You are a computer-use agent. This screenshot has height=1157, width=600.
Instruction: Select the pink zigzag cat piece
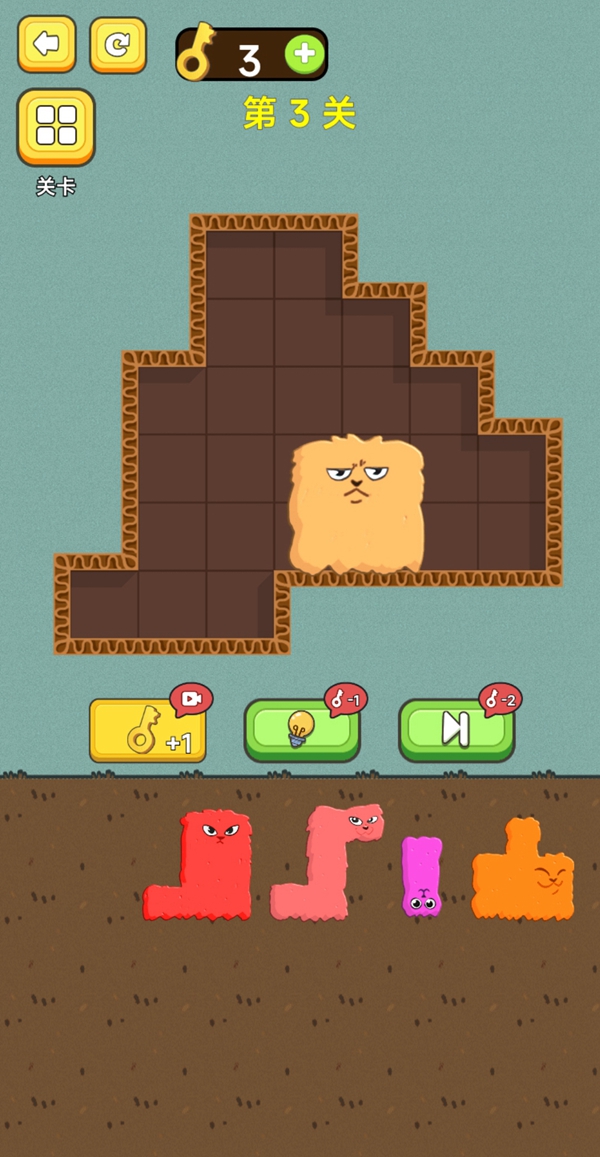point(328,870)
